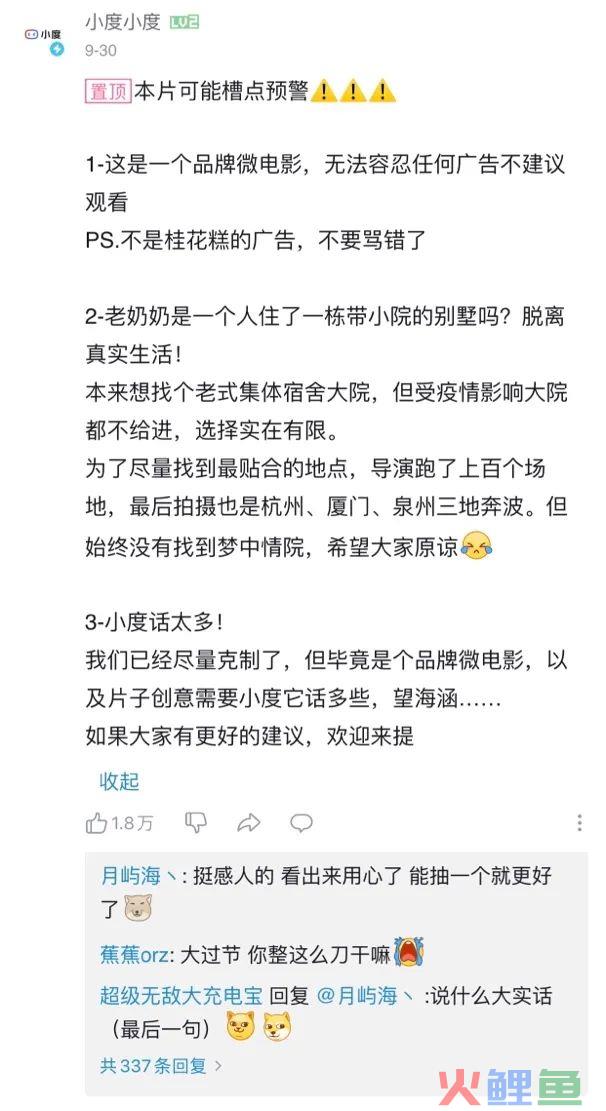Open 月屿海丶's profile from reply
Viewport: 606px width, 1111px height.
point(139,877)
